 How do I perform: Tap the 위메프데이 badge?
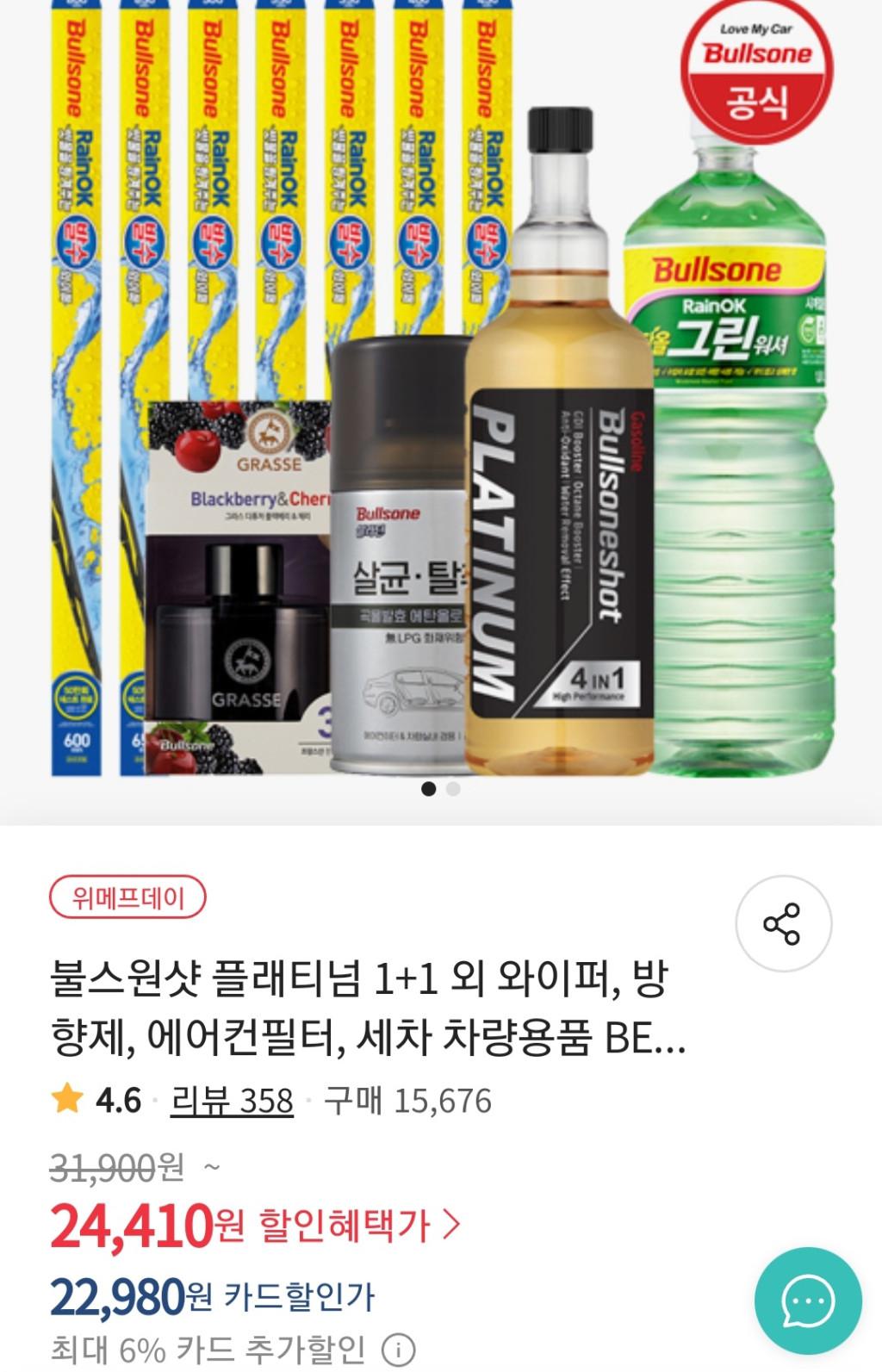coord(128,898)
